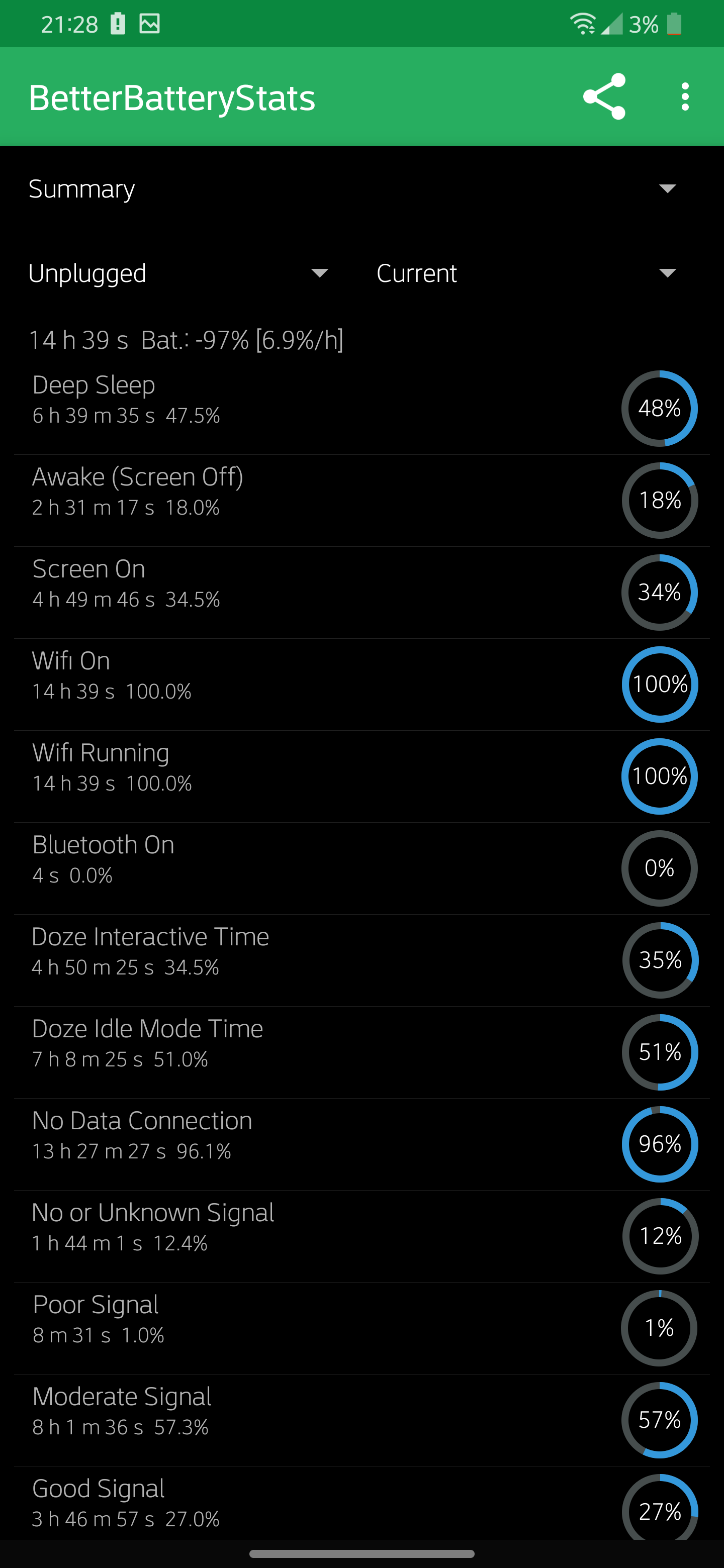Open the Wifi On entry
This screenshot has width=724, height=1568.
[361, 684]
